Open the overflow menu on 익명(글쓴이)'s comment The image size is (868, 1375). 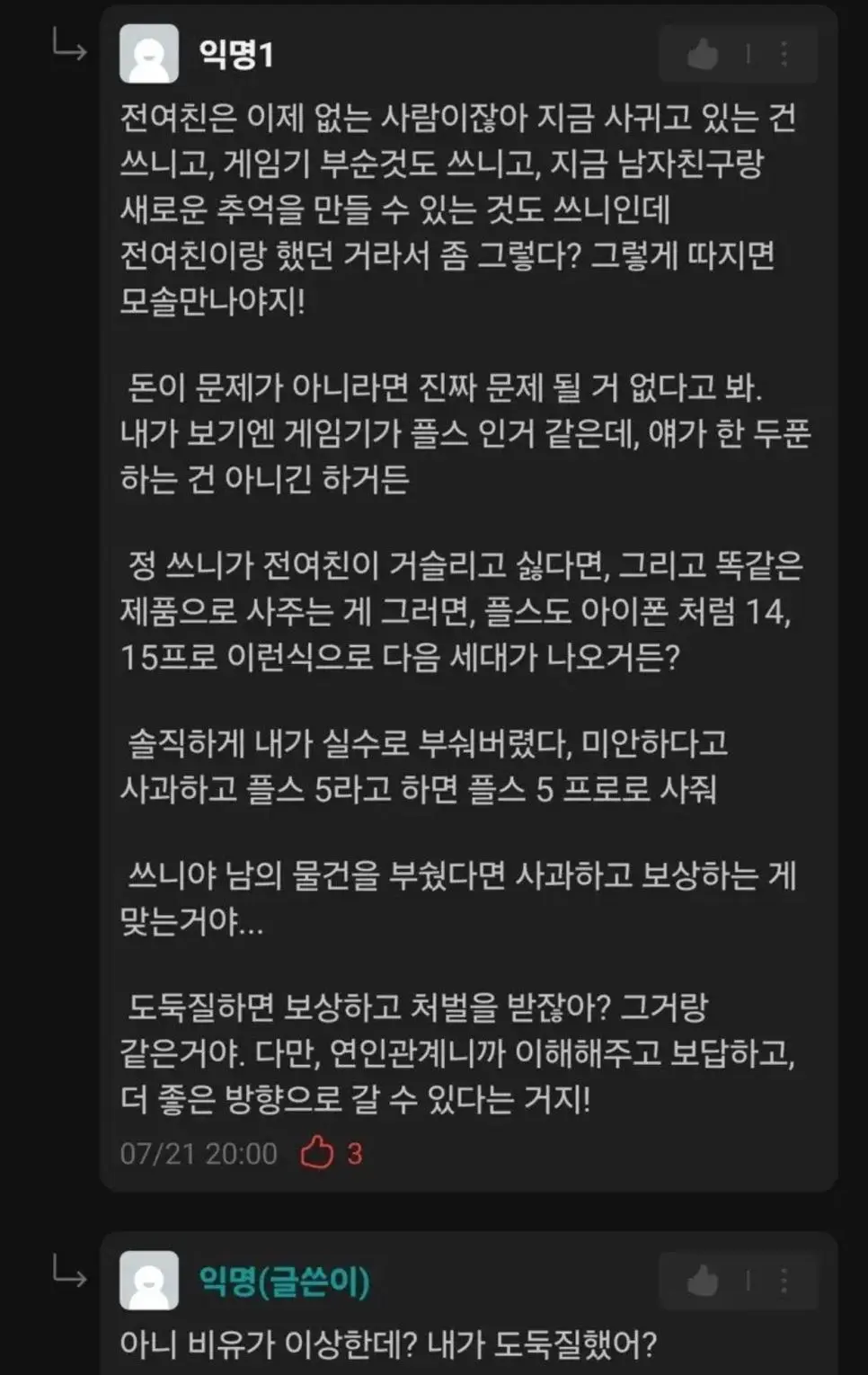[784, 1281]
